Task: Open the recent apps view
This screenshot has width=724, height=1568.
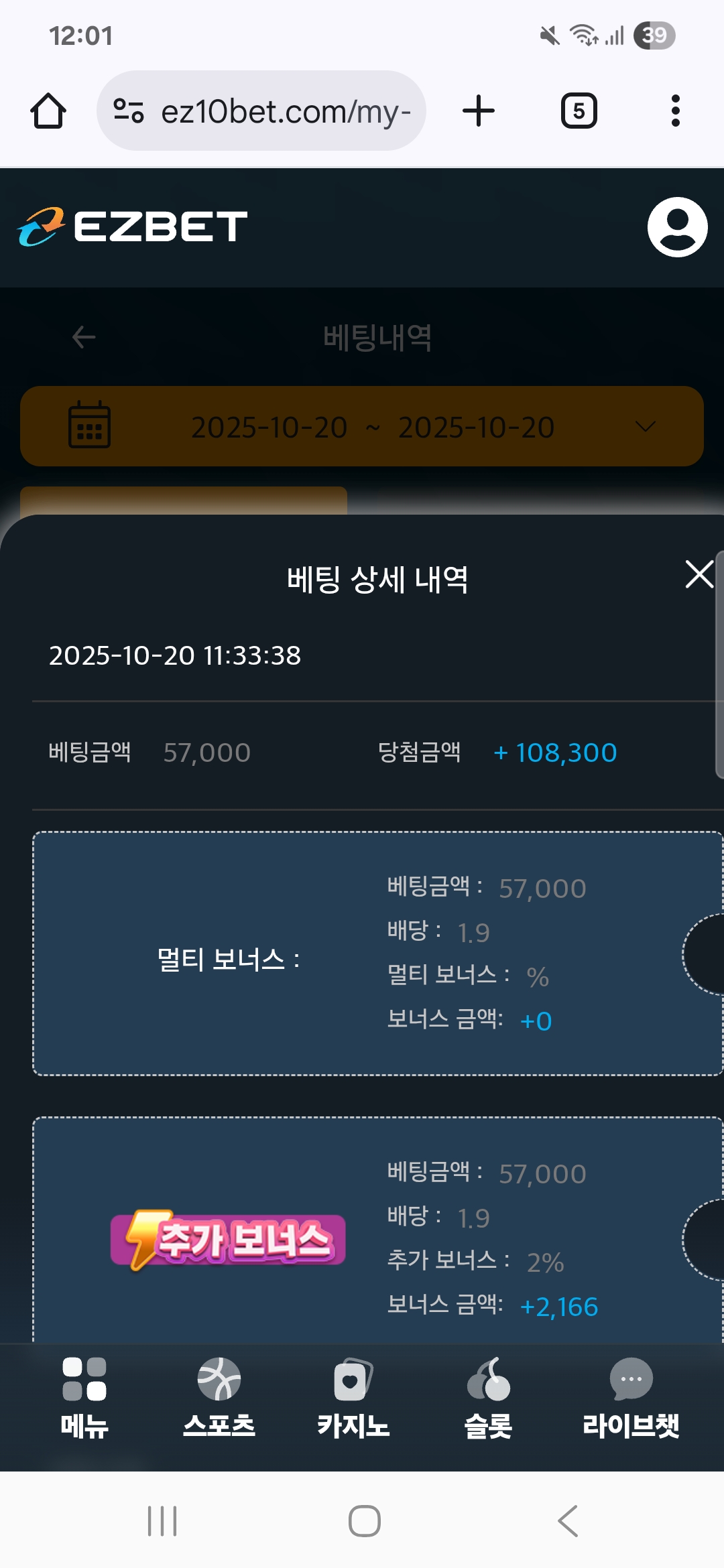Action: pos(162,1521)
